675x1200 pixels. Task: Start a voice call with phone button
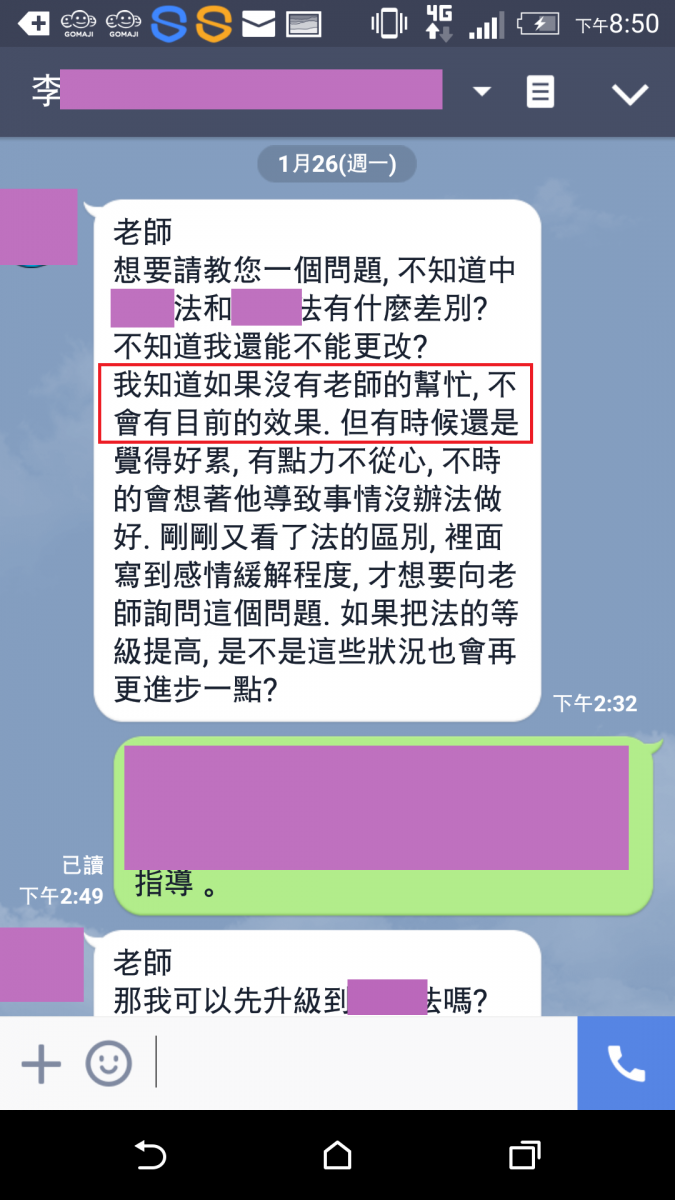(x=626, y=1064)
